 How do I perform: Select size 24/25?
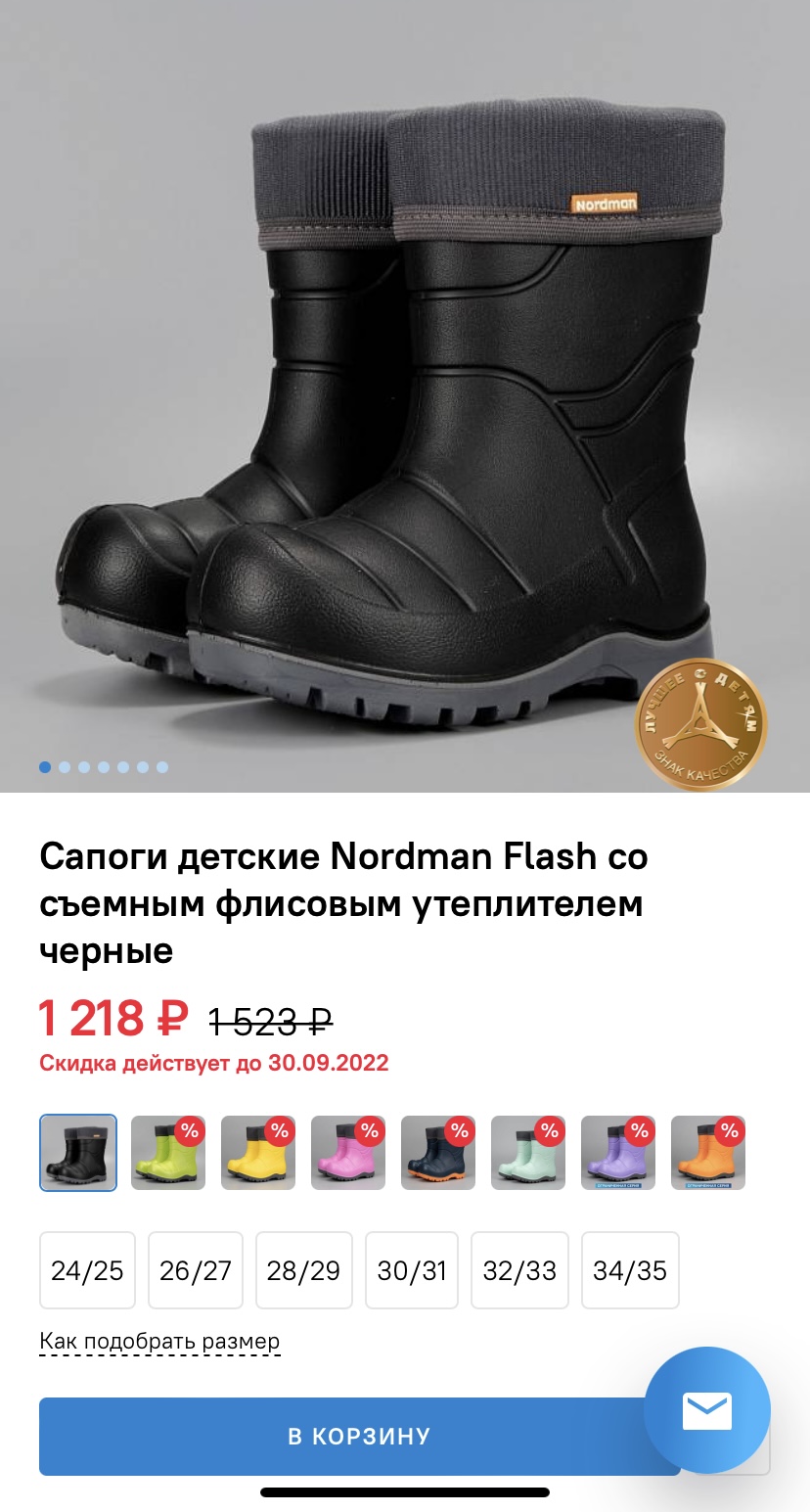(x=87, y=1270)
